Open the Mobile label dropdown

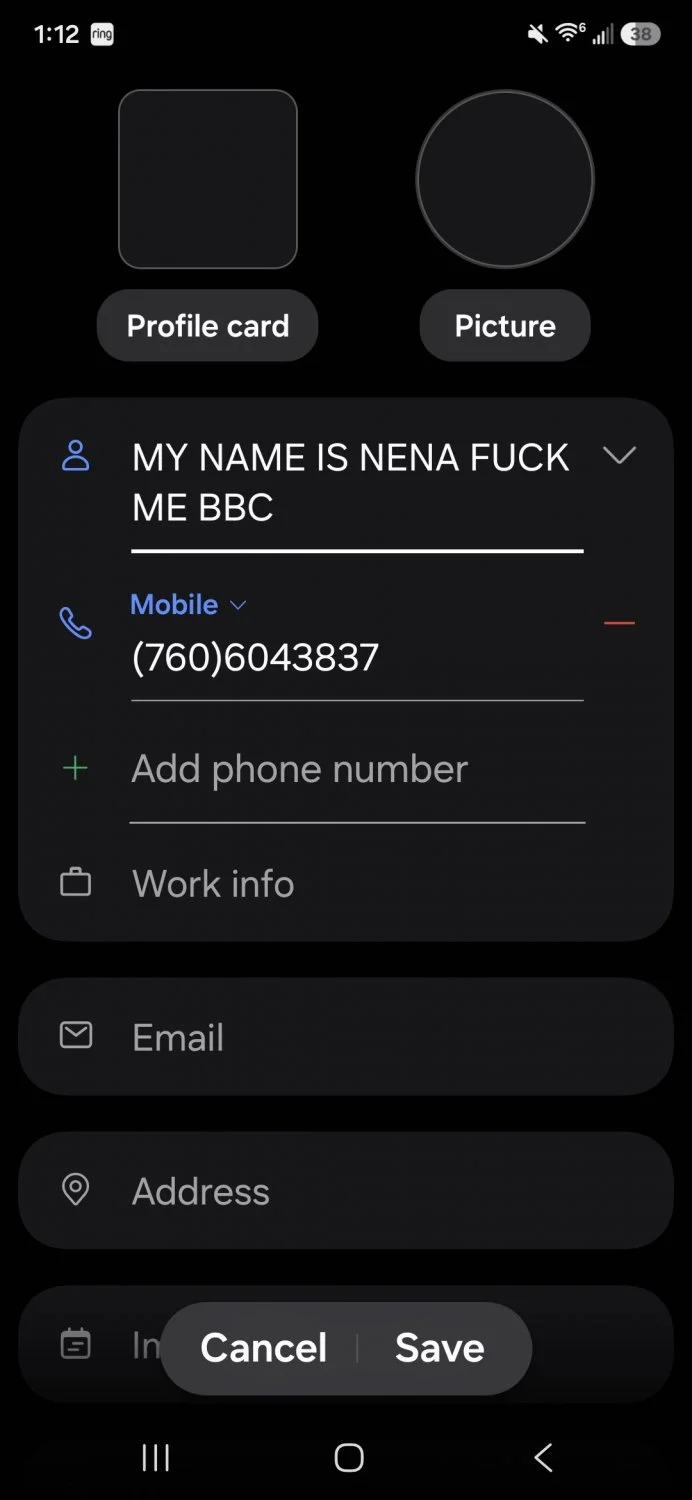[x=188, y=604]
